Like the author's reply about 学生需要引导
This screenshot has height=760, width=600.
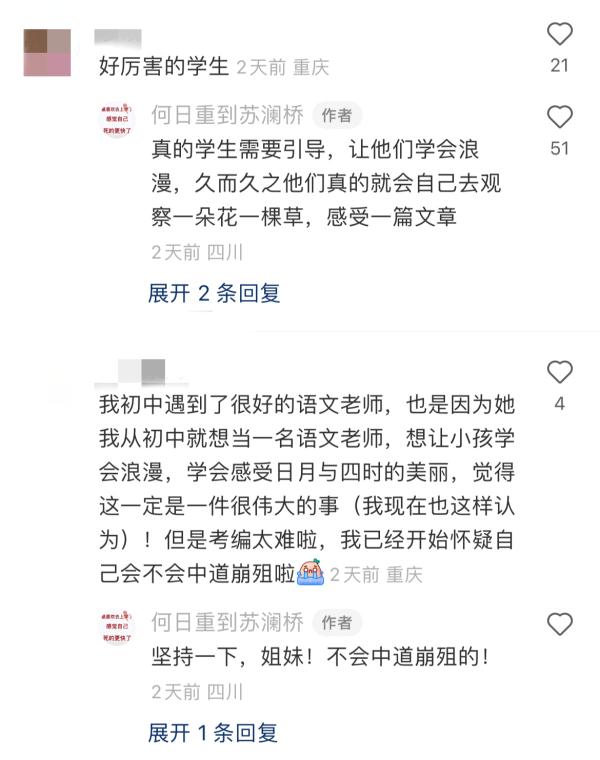click(x=560, y=118)
